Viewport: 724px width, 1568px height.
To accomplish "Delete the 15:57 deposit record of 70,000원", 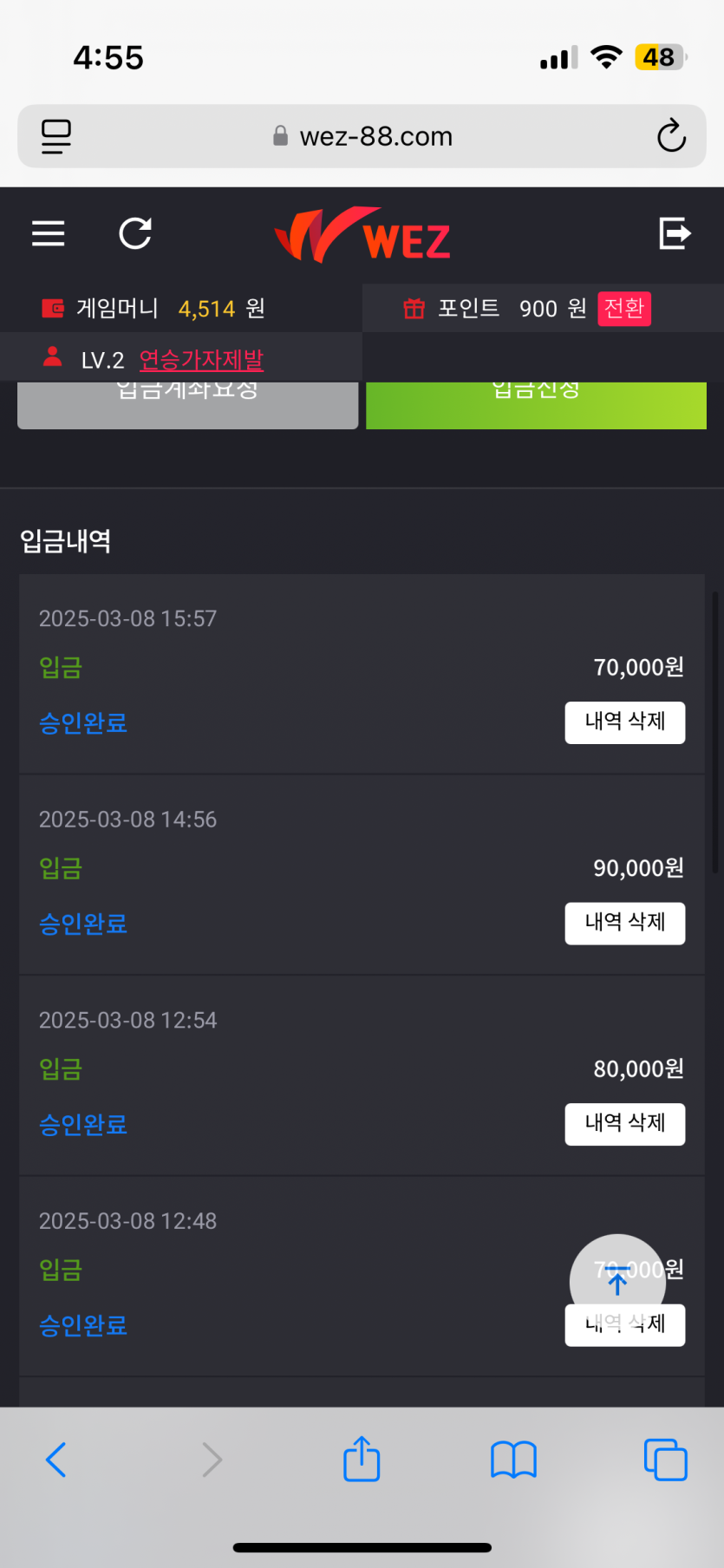I will point(624,722).
